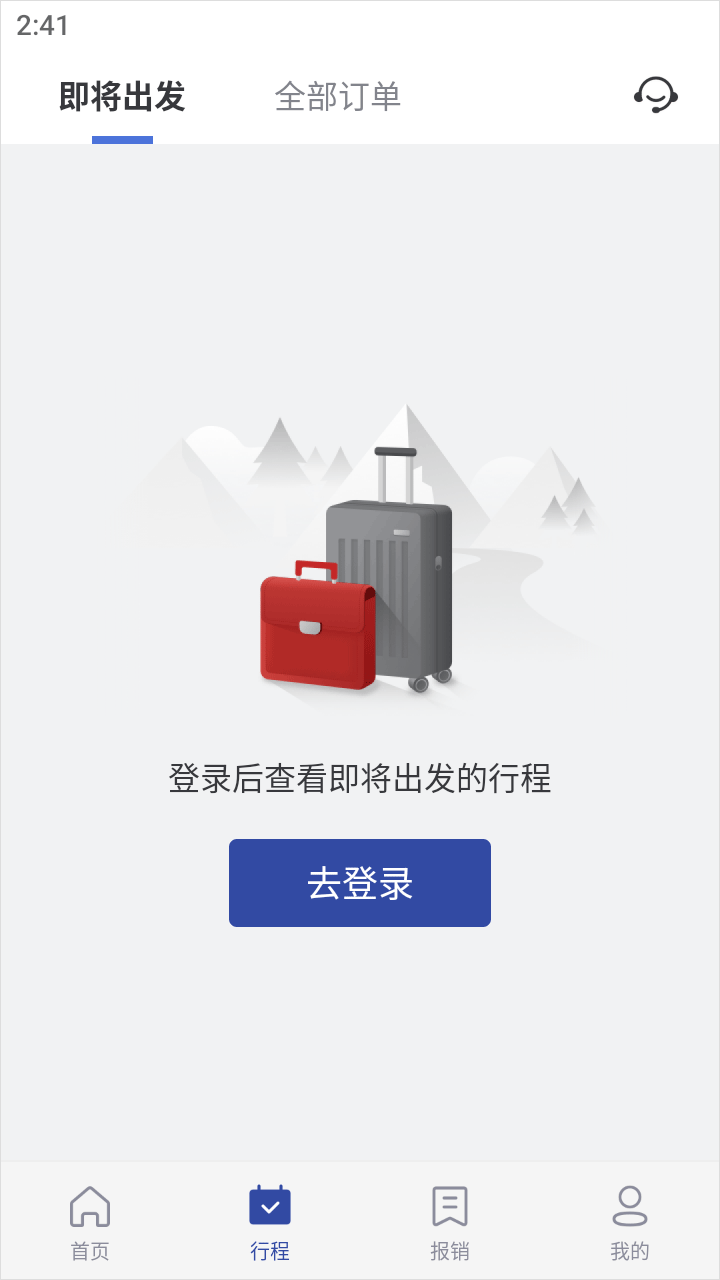The width and height of the screenshot is (720, 1280).
Task: Switch to the 全部订单 tab
Action: 338,97
